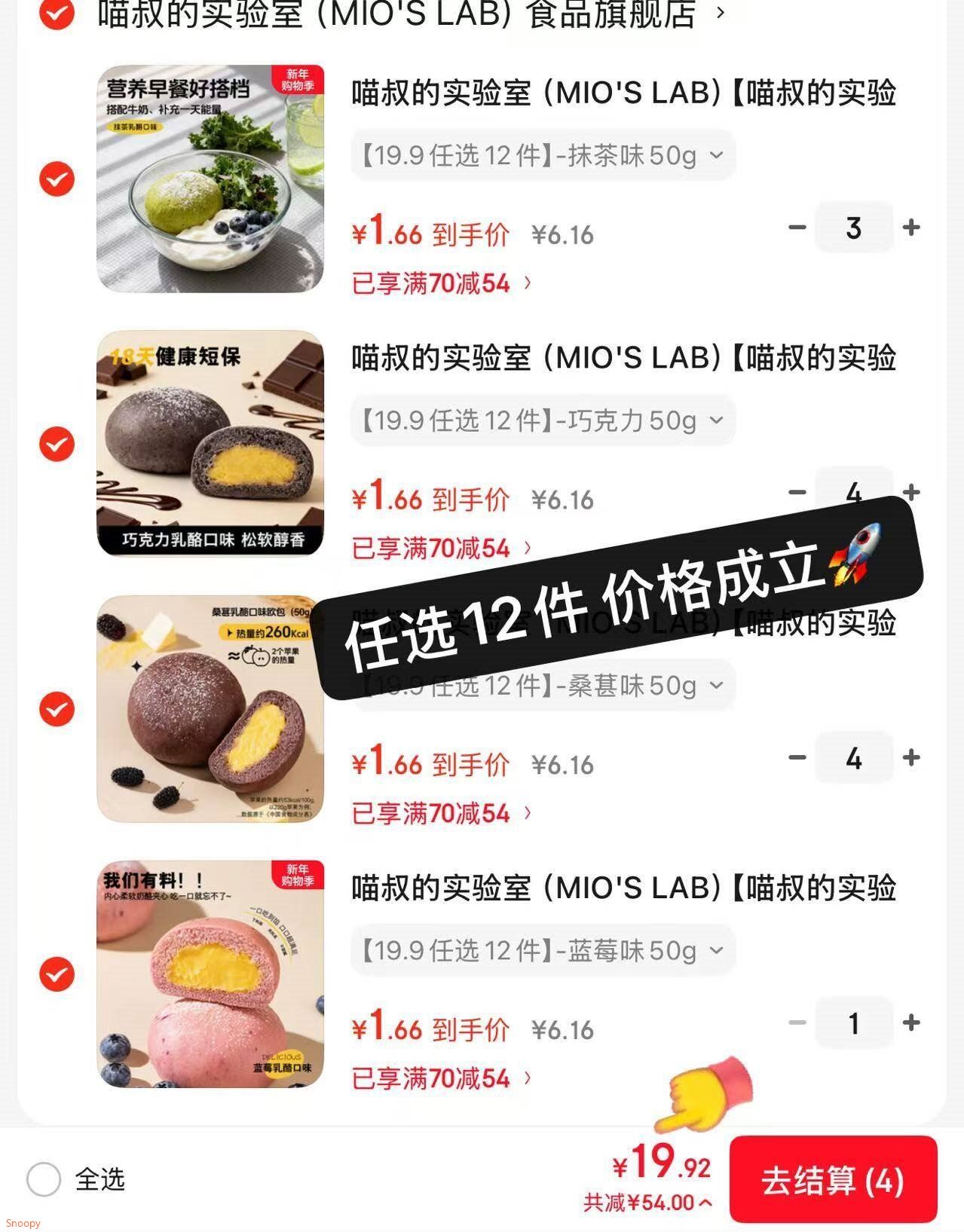Deselect the 蓝莓味 50g item
Image resolution: width=964 pixels, height=1232 pixels.
pyautogui.click(x=57, y=974)
